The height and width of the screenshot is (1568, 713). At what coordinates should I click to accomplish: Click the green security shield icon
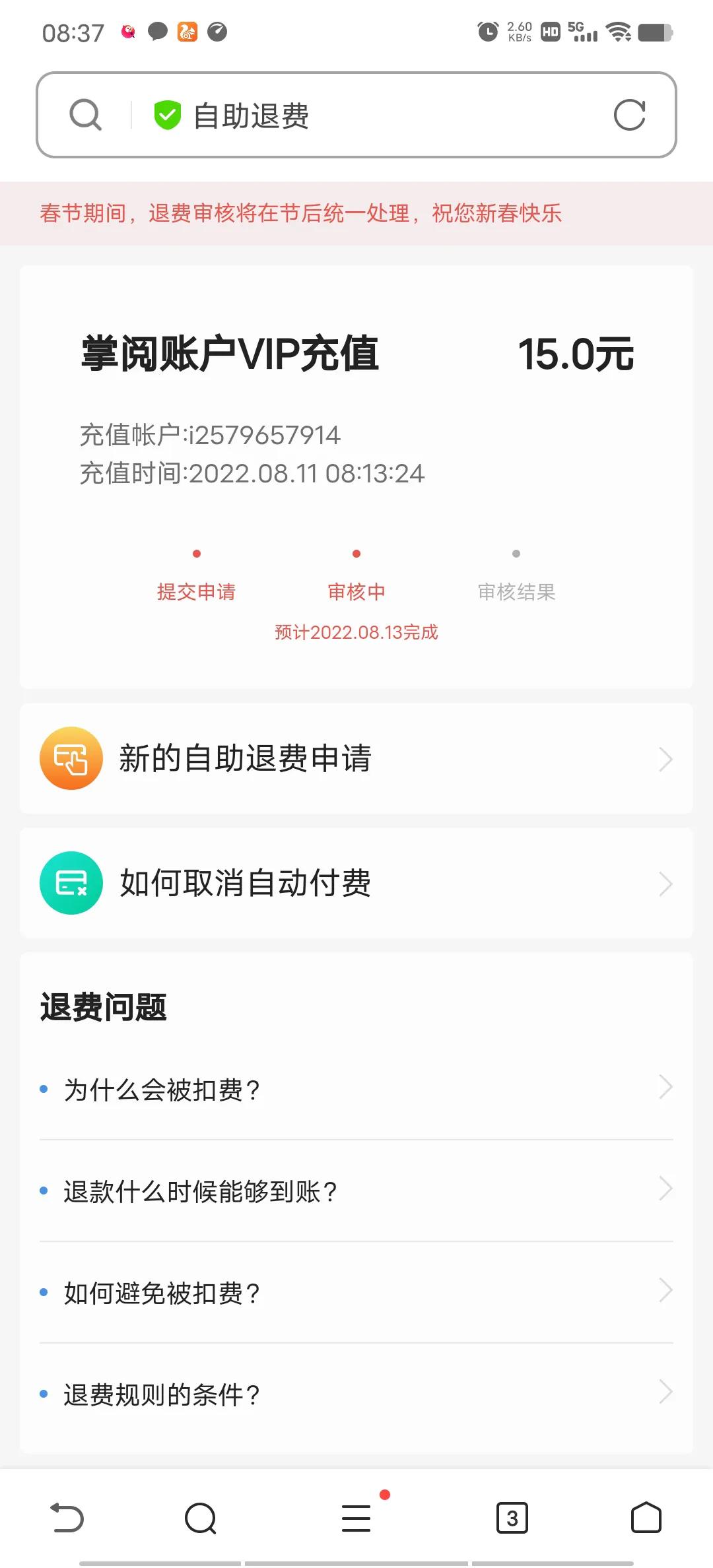(x=167, y=114)
